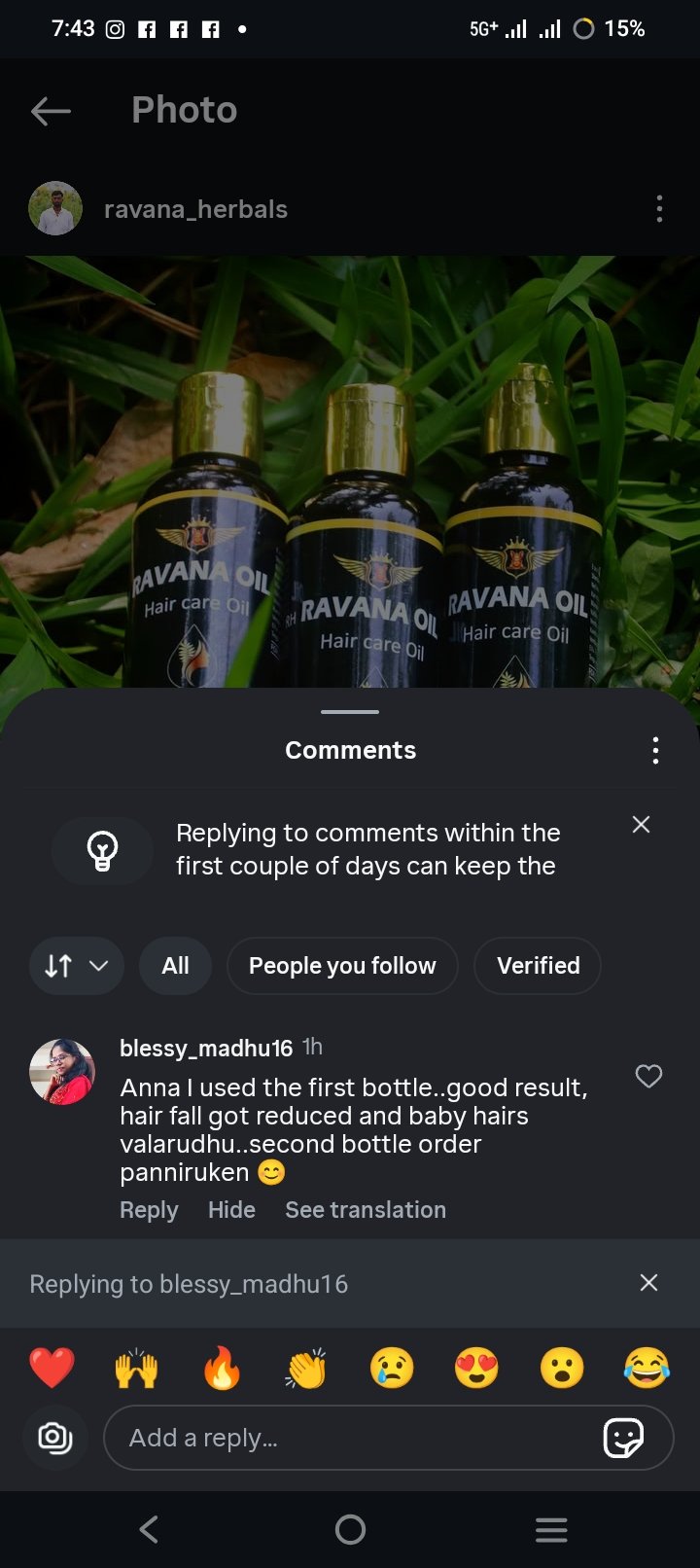Focus the Add a reply field
This screenshot has height=1568, width=700.
[x=350, y=1438]
